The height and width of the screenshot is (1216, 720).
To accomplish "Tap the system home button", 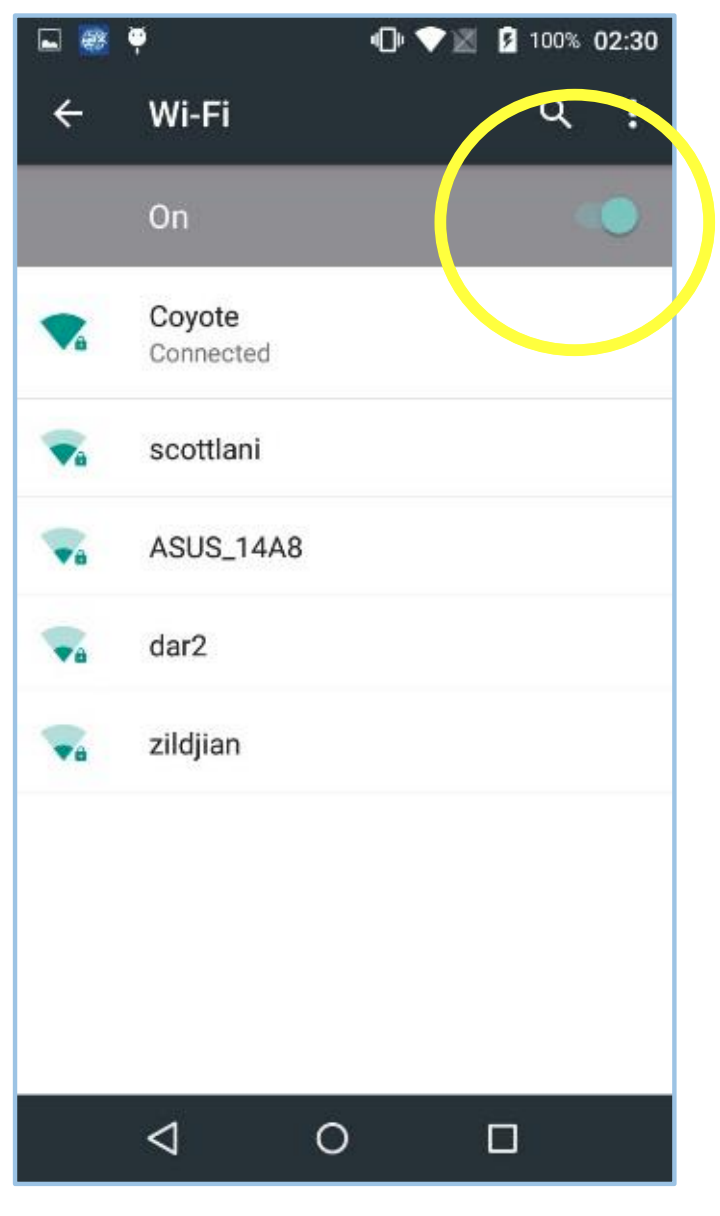I will (x=331, y=1138).
